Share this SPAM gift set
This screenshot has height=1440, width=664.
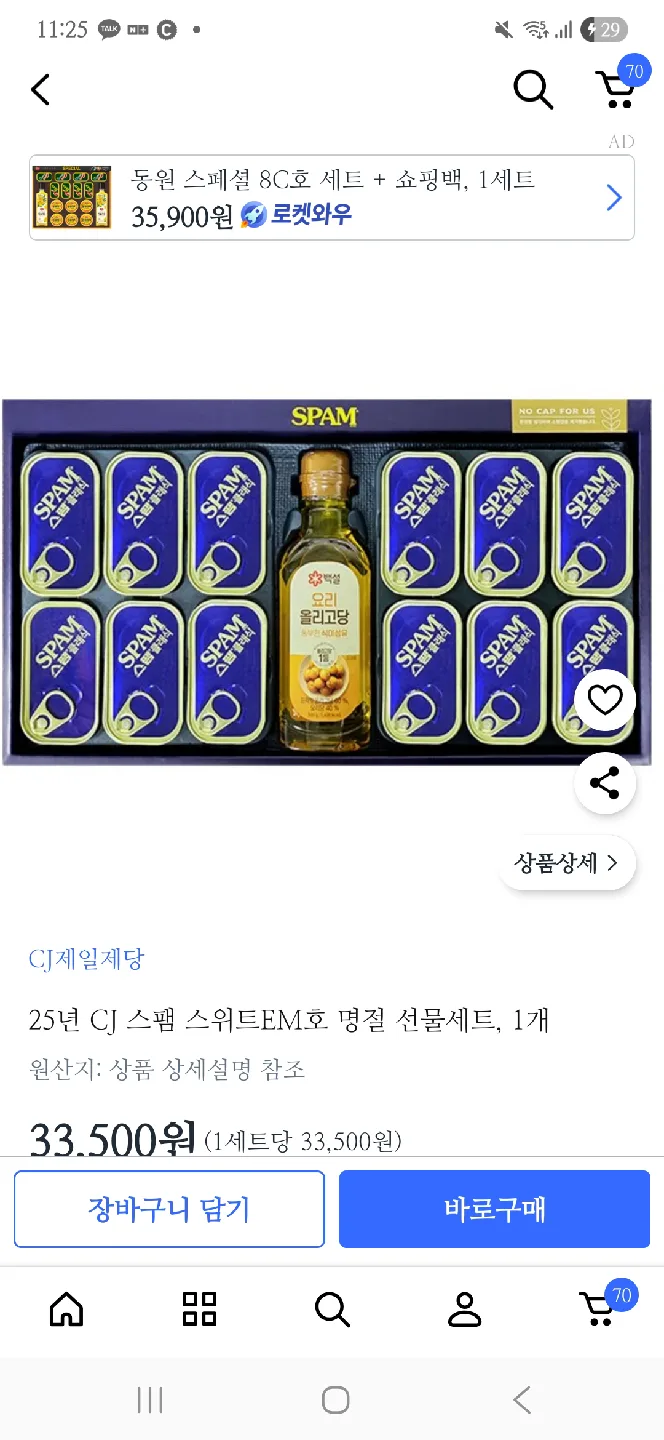tap(605, 783)
